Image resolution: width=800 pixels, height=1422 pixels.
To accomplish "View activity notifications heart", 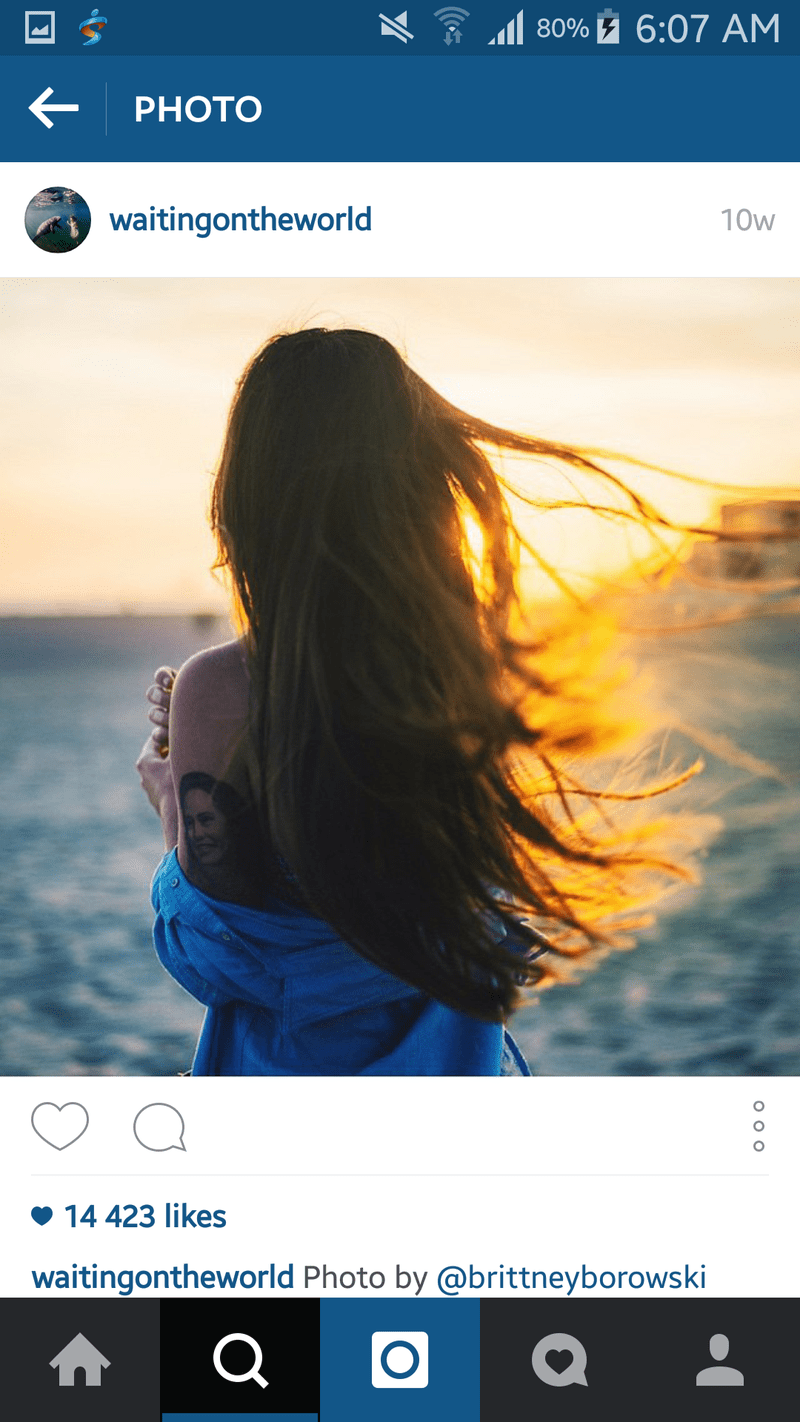I will [x=560, y=1360].
